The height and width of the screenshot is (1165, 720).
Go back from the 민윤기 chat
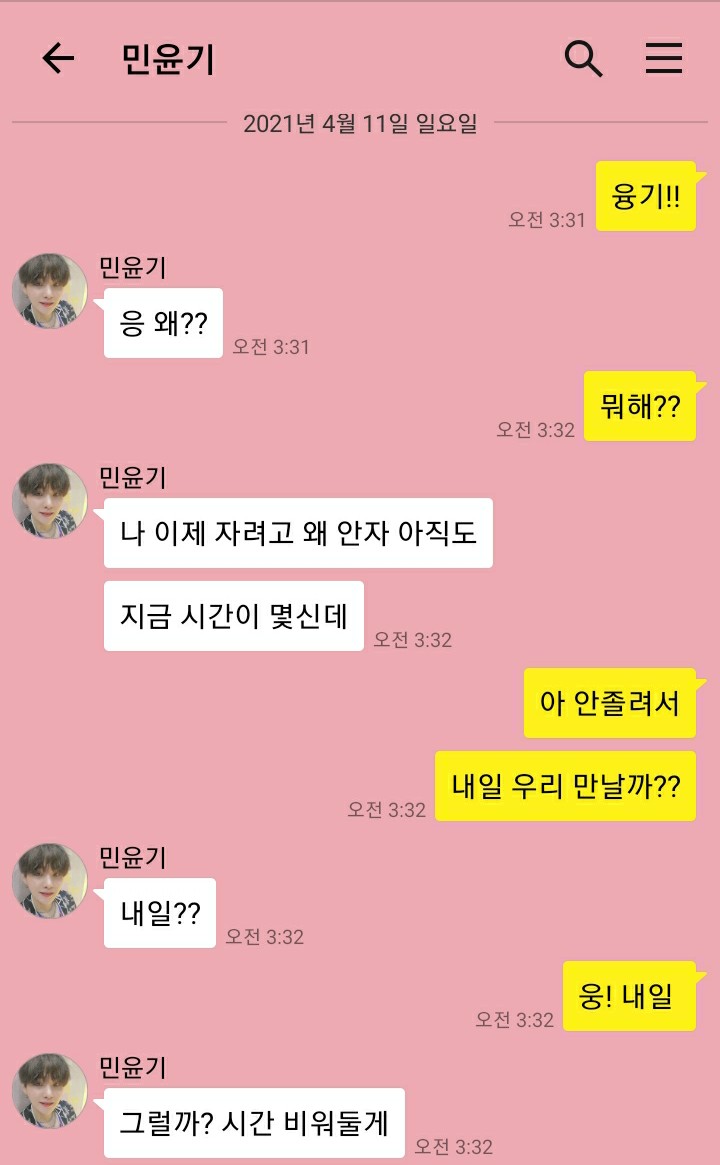point(58,59)
